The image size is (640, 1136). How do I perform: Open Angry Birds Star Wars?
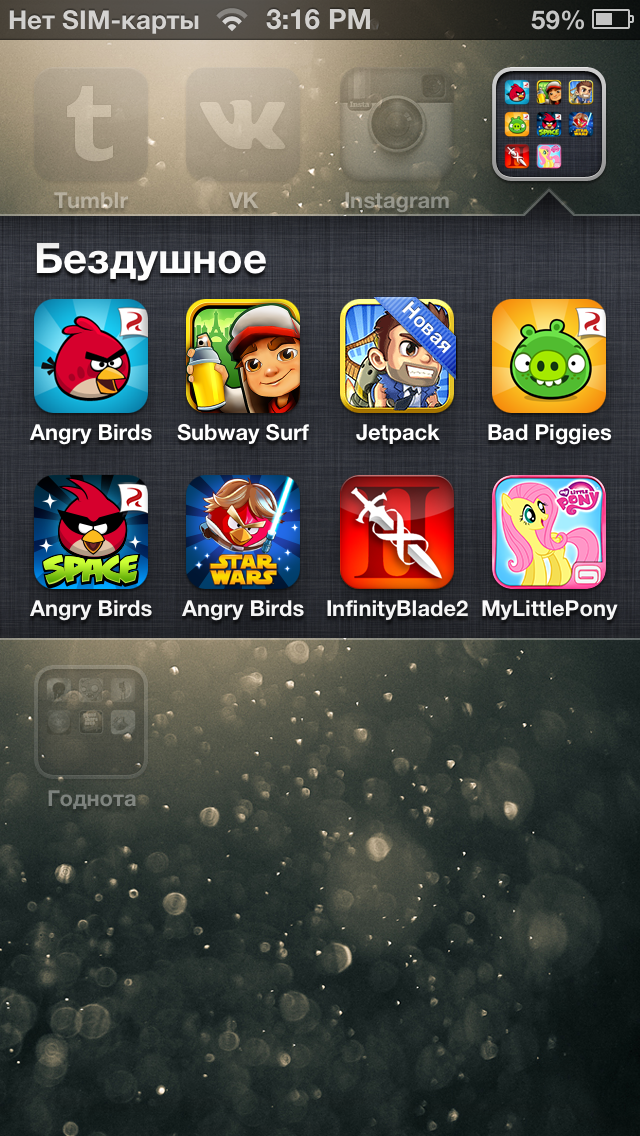click(243, 532)
